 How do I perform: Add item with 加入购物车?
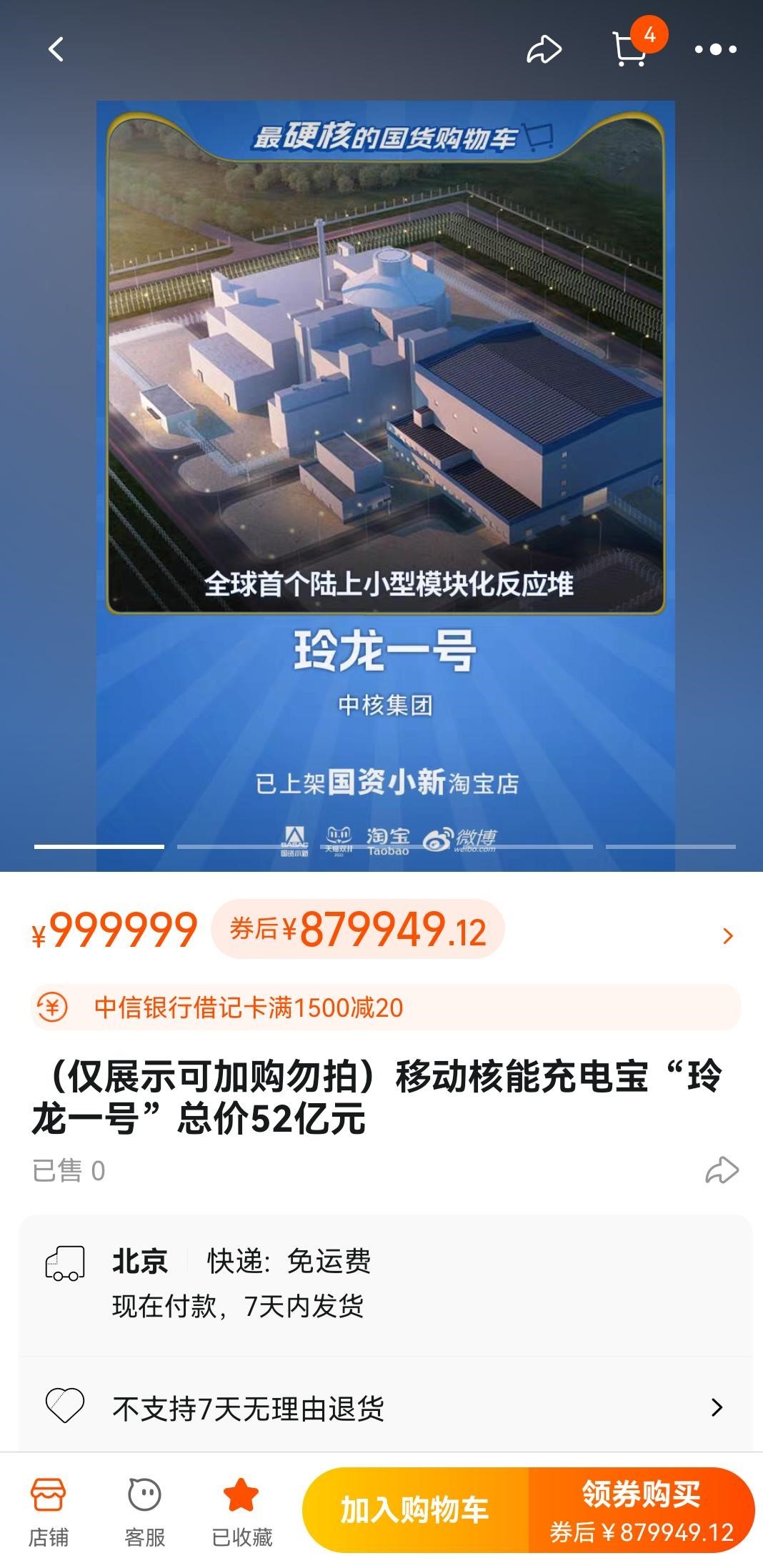coord(416,1510)
